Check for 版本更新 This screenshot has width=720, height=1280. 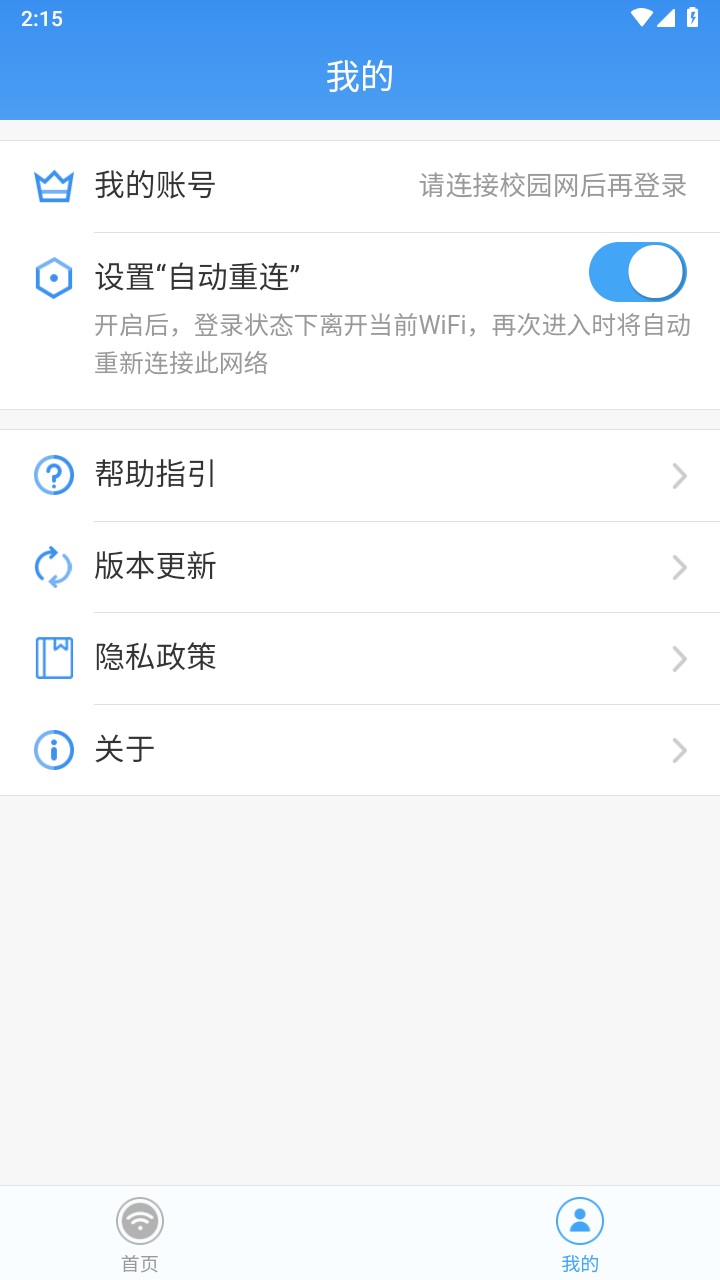360,567
